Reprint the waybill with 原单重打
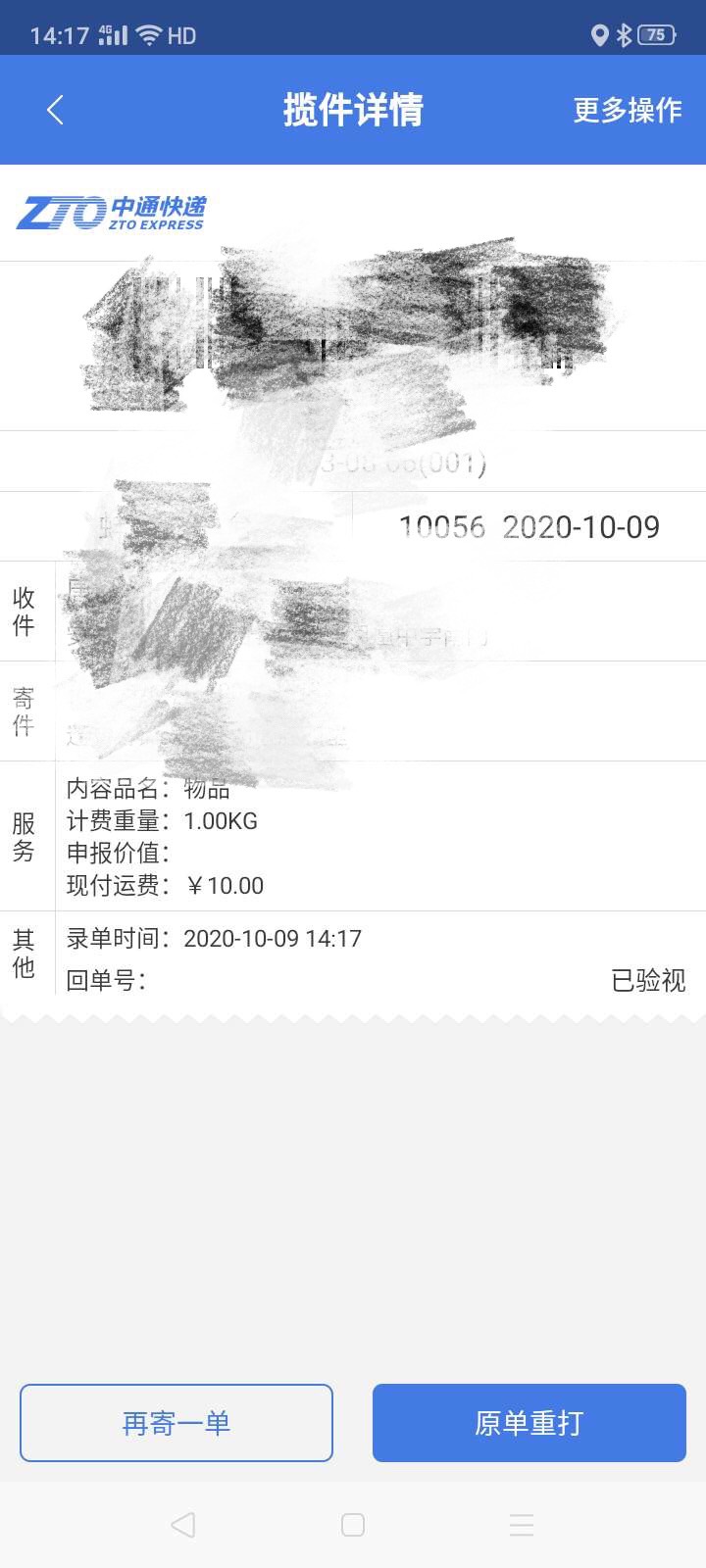The width and height of the screenshot is (706, 1568). point(529,1423)
